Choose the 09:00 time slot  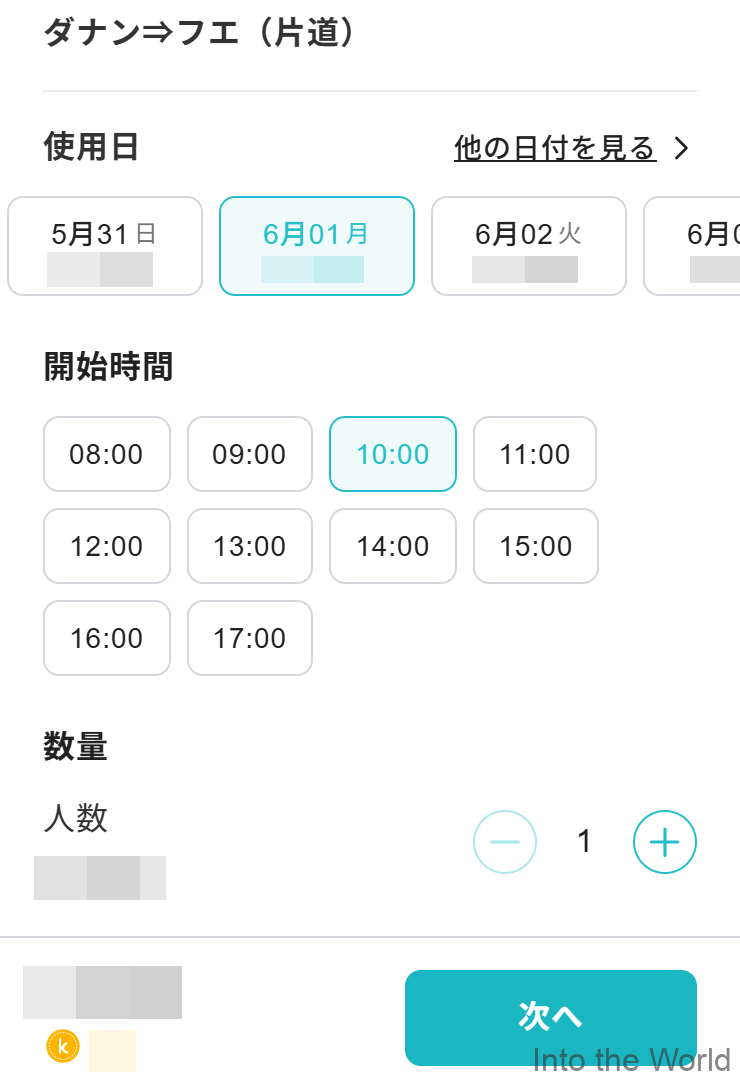pyautogui.click(x=250, y=454)
